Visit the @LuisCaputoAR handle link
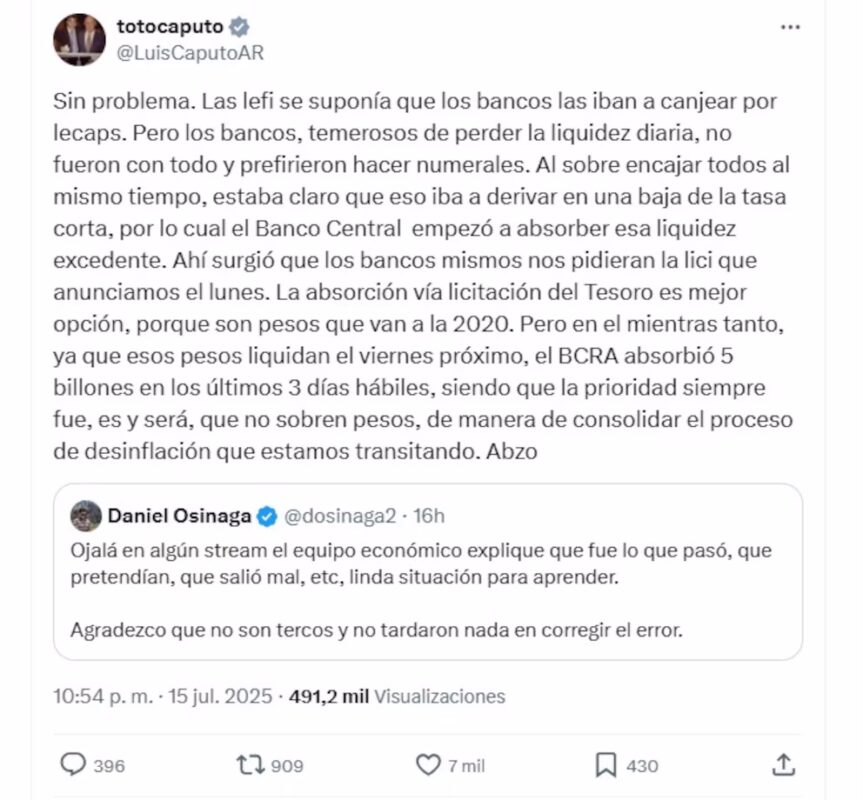Image resolution: width=863 pixels, height=800 pixels. coord(191,53)
